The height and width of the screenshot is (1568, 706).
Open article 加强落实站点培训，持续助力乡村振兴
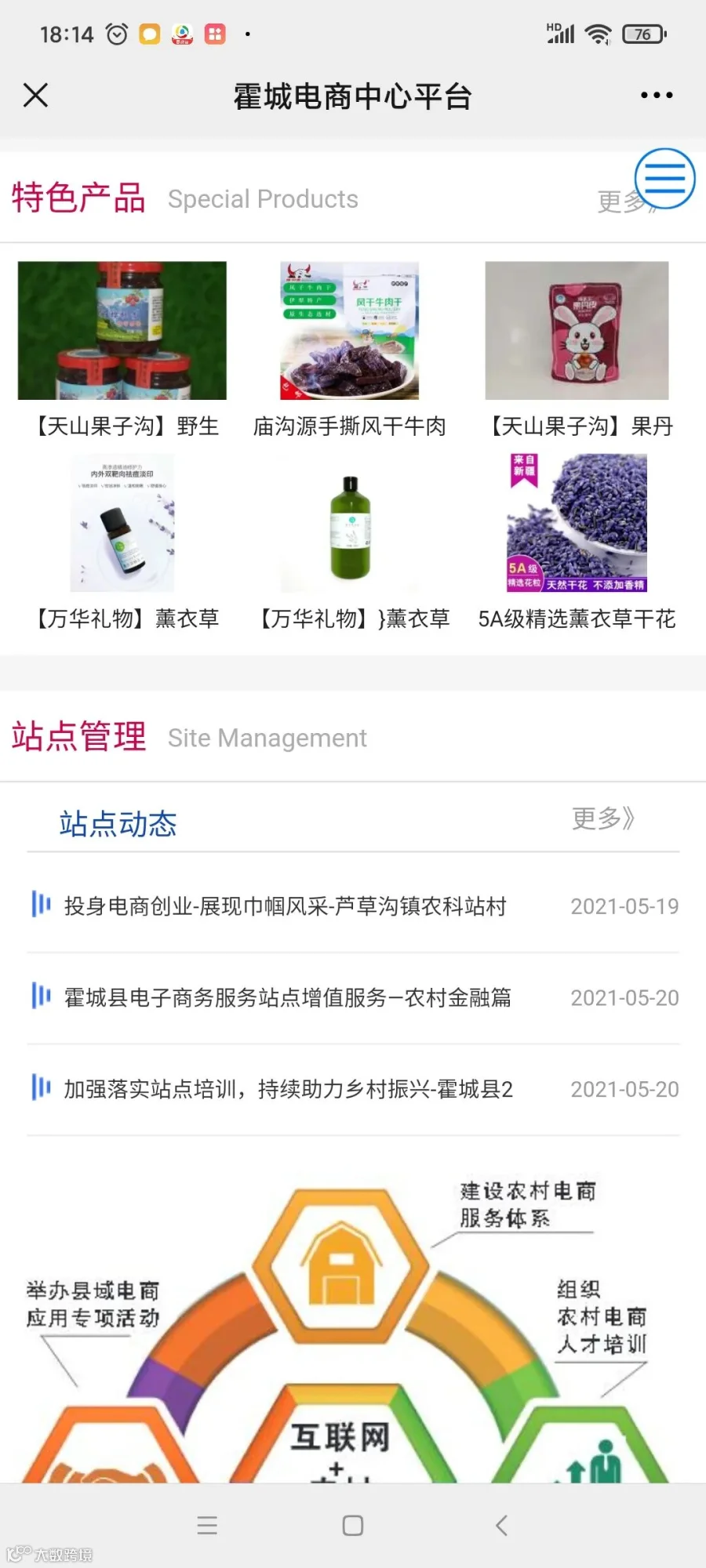click(x=353, y=1089)
